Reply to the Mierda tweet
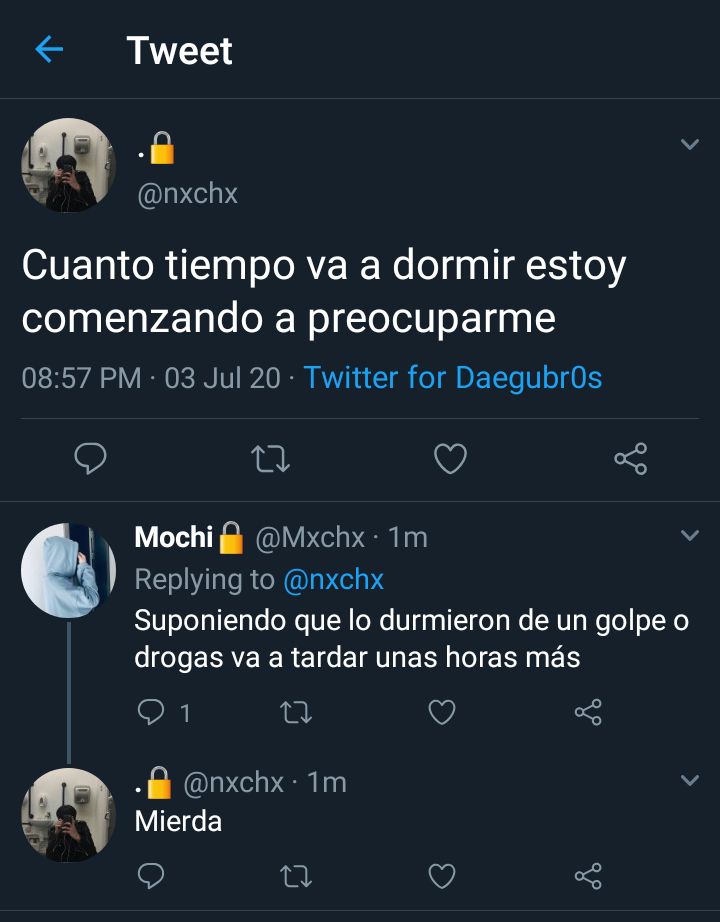 tap(151, 876)
